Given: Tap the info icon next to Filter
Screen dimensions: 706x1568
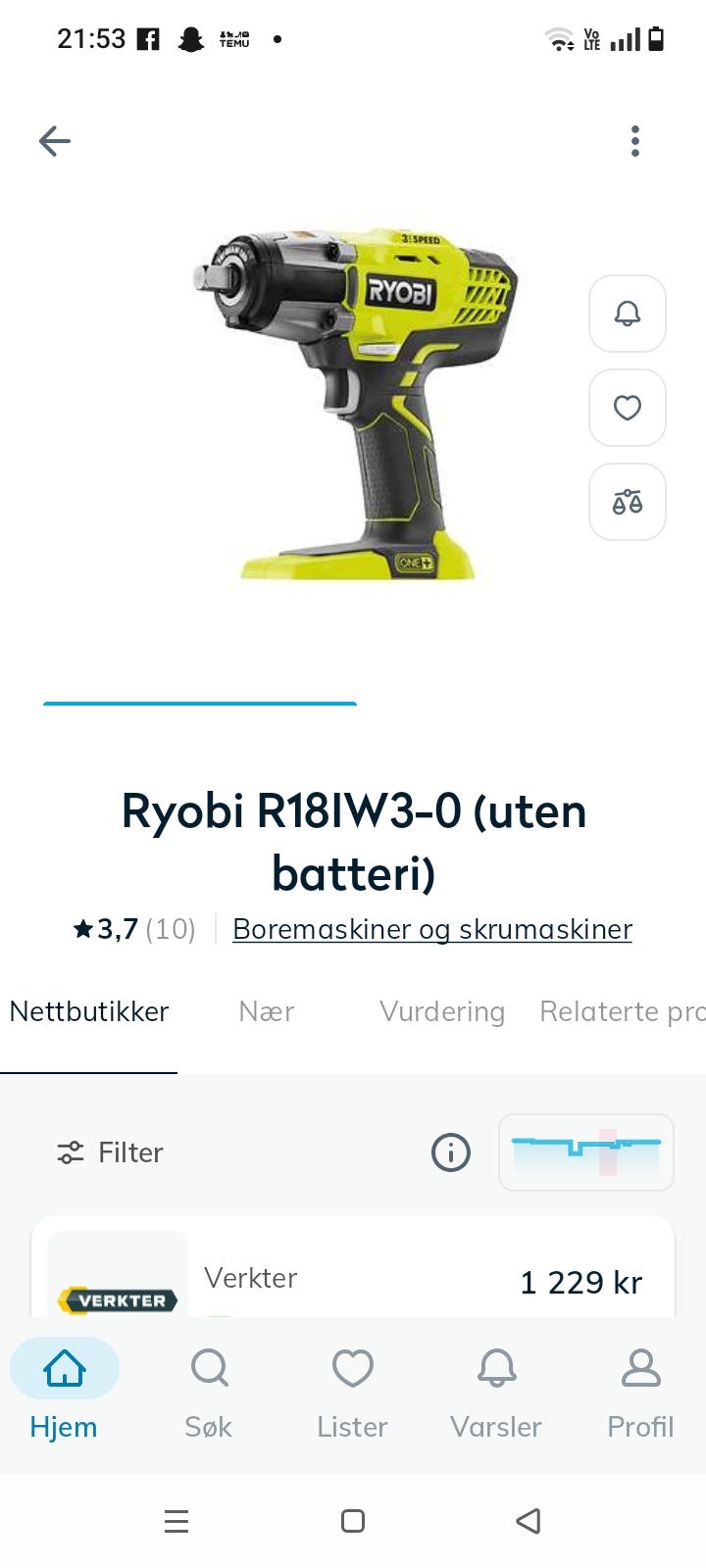Looking at the screenshot, I should pos(451,1152).
